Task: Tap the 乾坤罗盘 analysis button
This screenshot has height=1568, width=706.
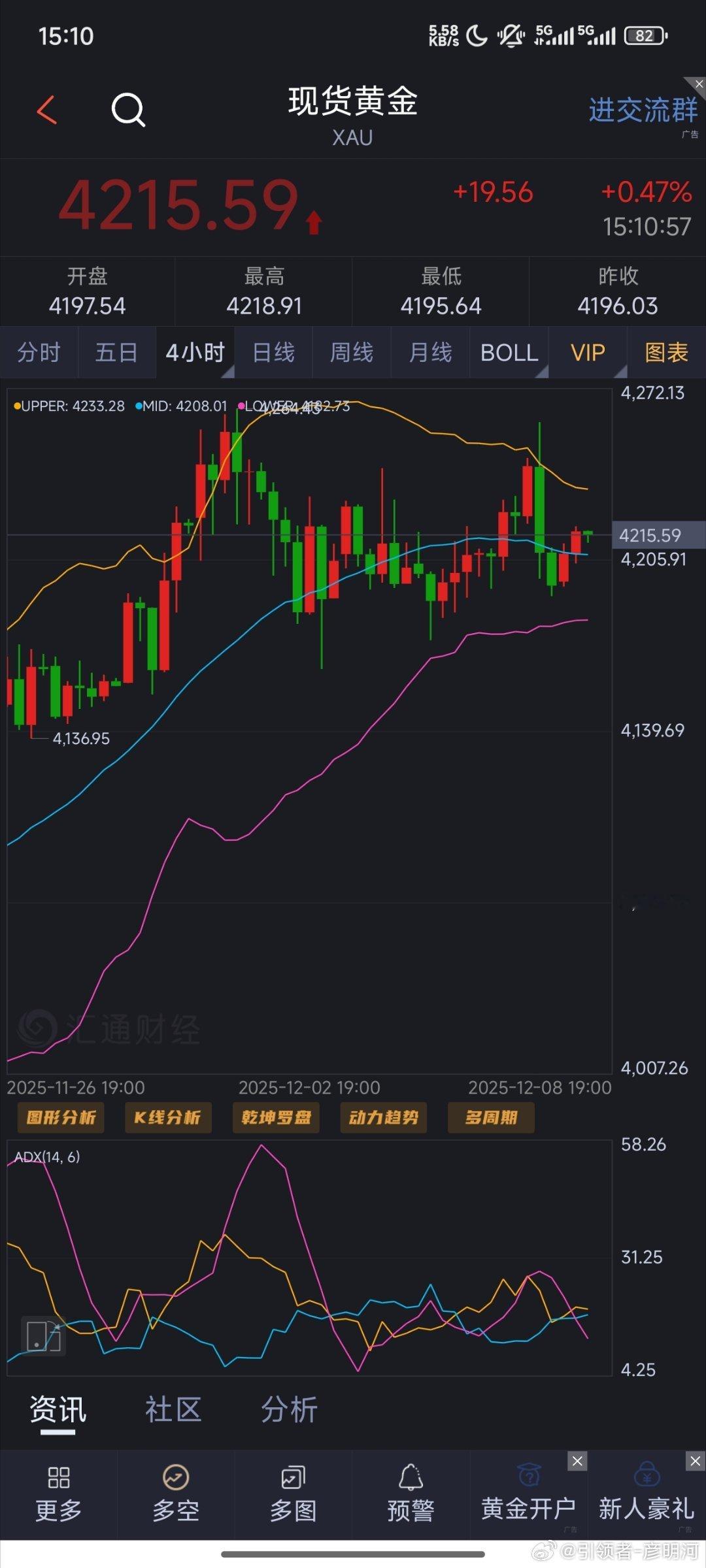Action: pos(275,1117)
